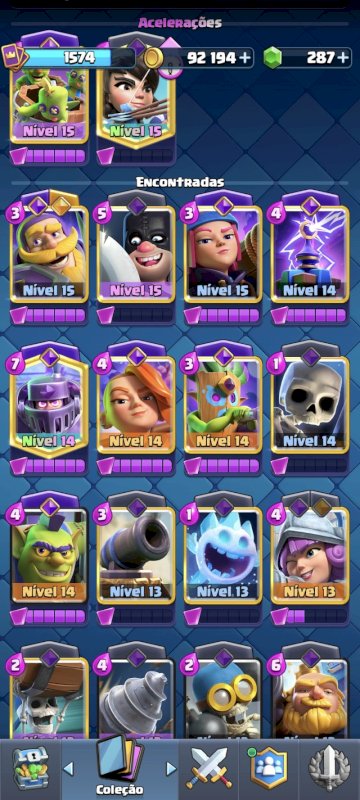Open the Mighty Miner card at Nível 15
Viewport: 360px width, 800px height.
pyautogui.click(x=49, y=253)
